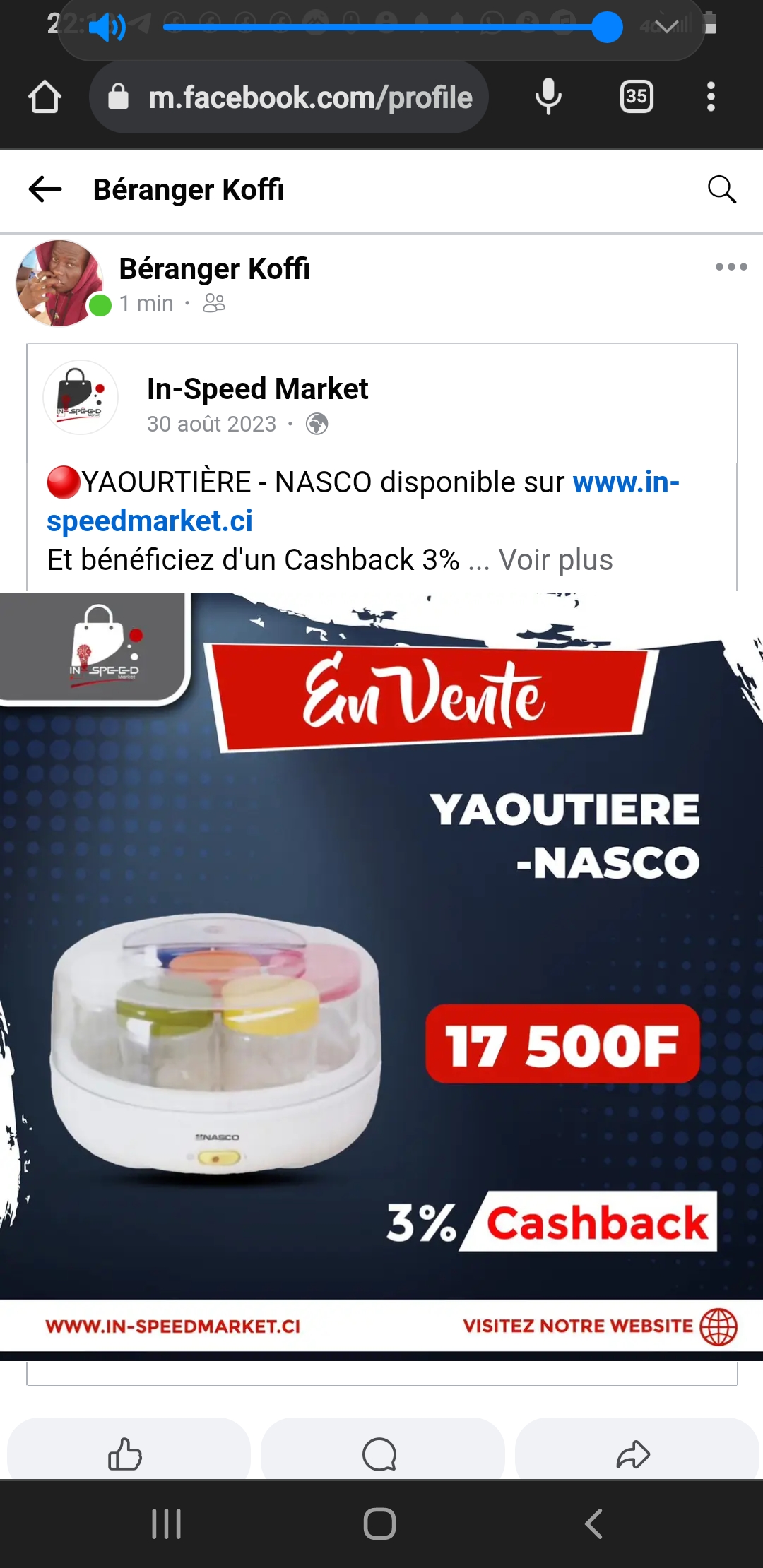Tap the browser home icon
Viewport: 763px width, 1568px height.
pos(45,97)
